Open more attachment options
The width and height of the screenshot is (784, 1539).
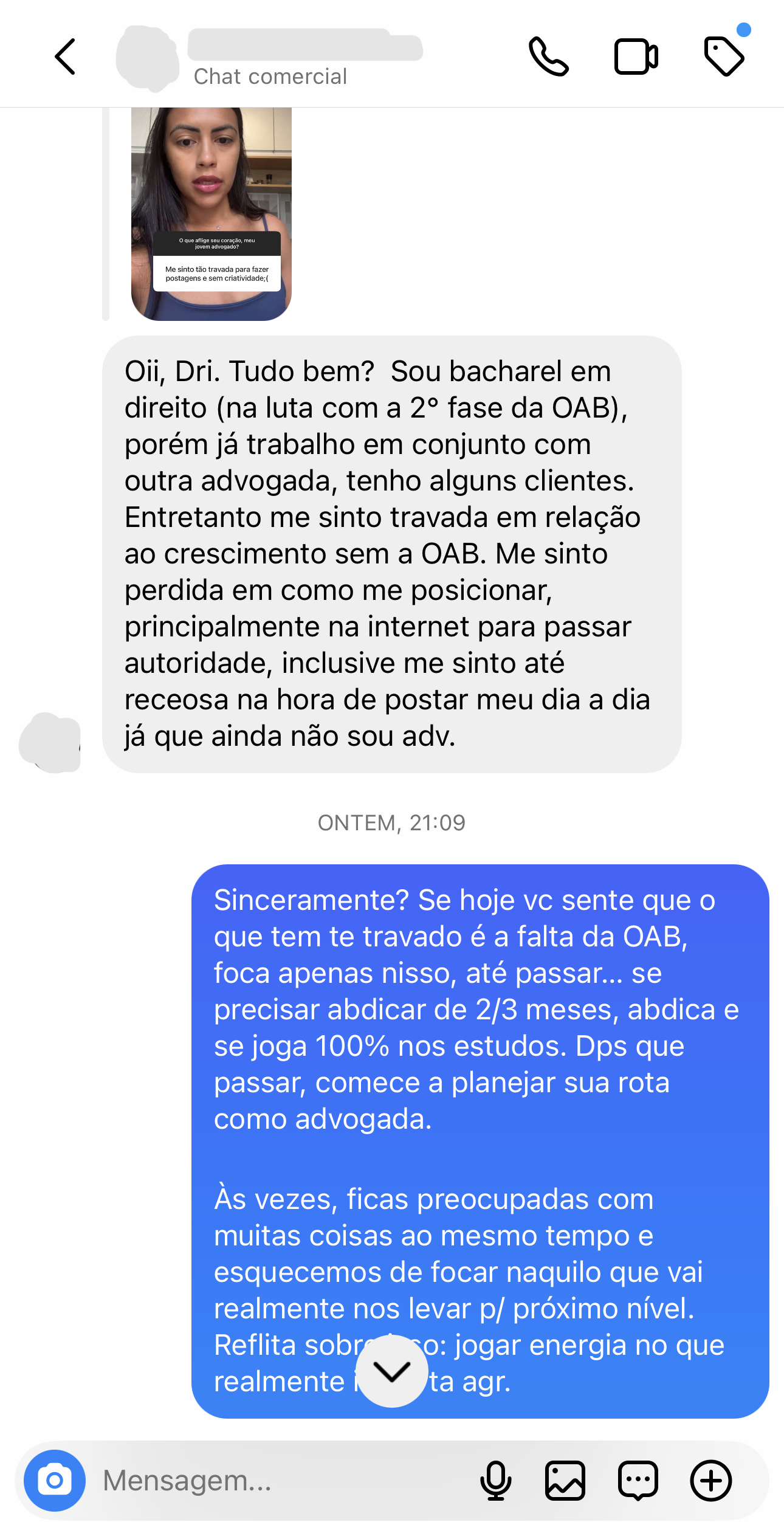pos(710,1481)
